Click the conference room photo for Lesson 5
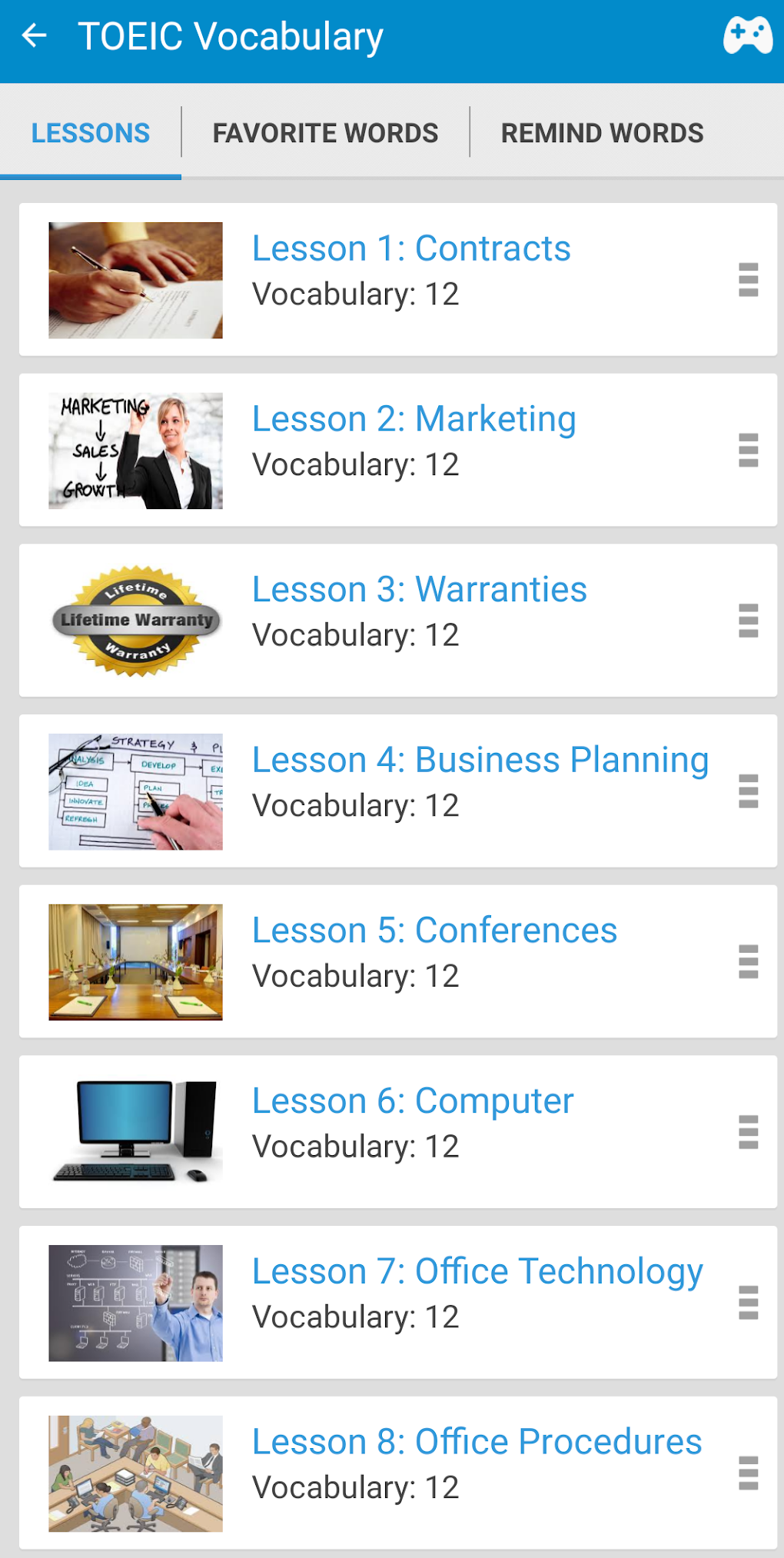784x1558 pixels. pyautogui.click(x=135, y=961)
